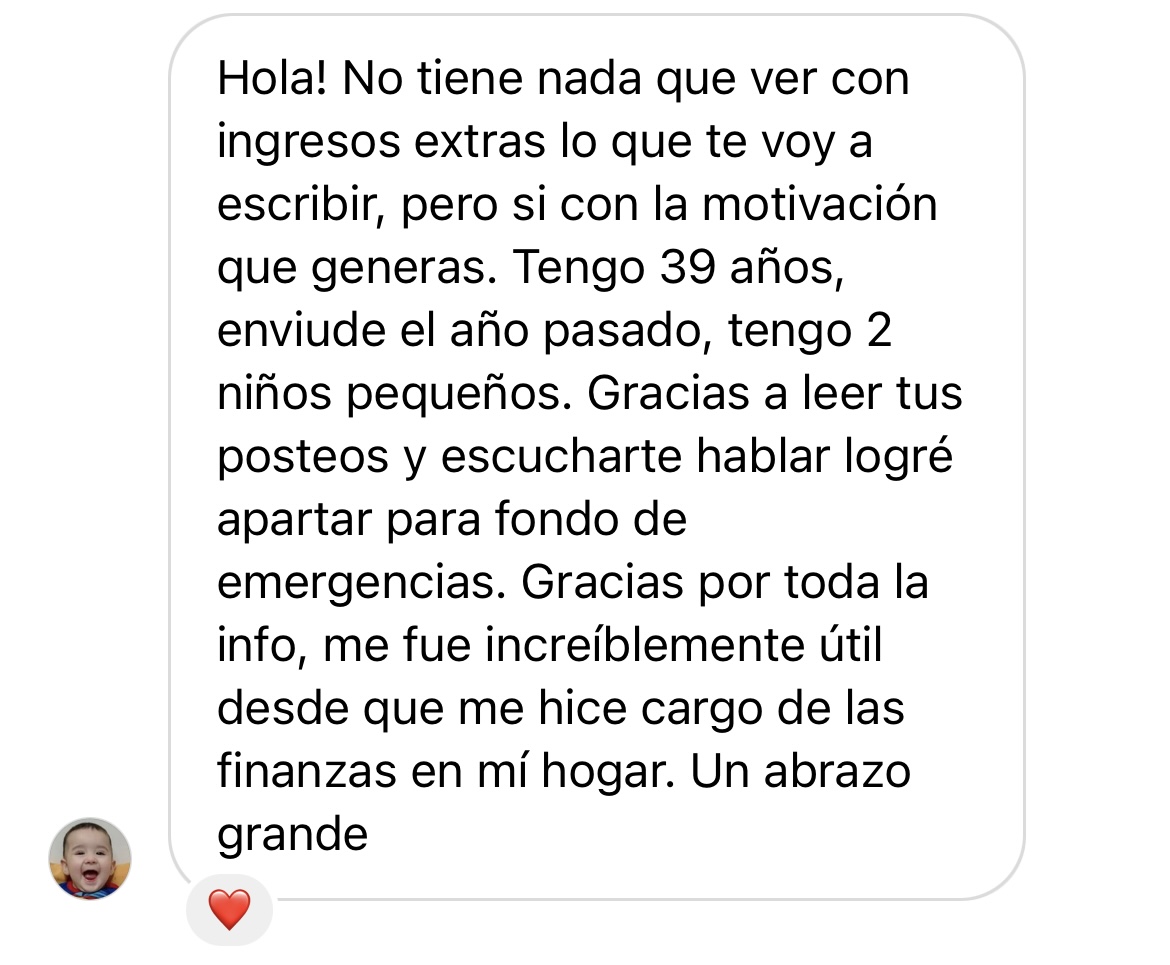Open the sender's baby profile picture
1170x965 pixels.
[90, 858]
